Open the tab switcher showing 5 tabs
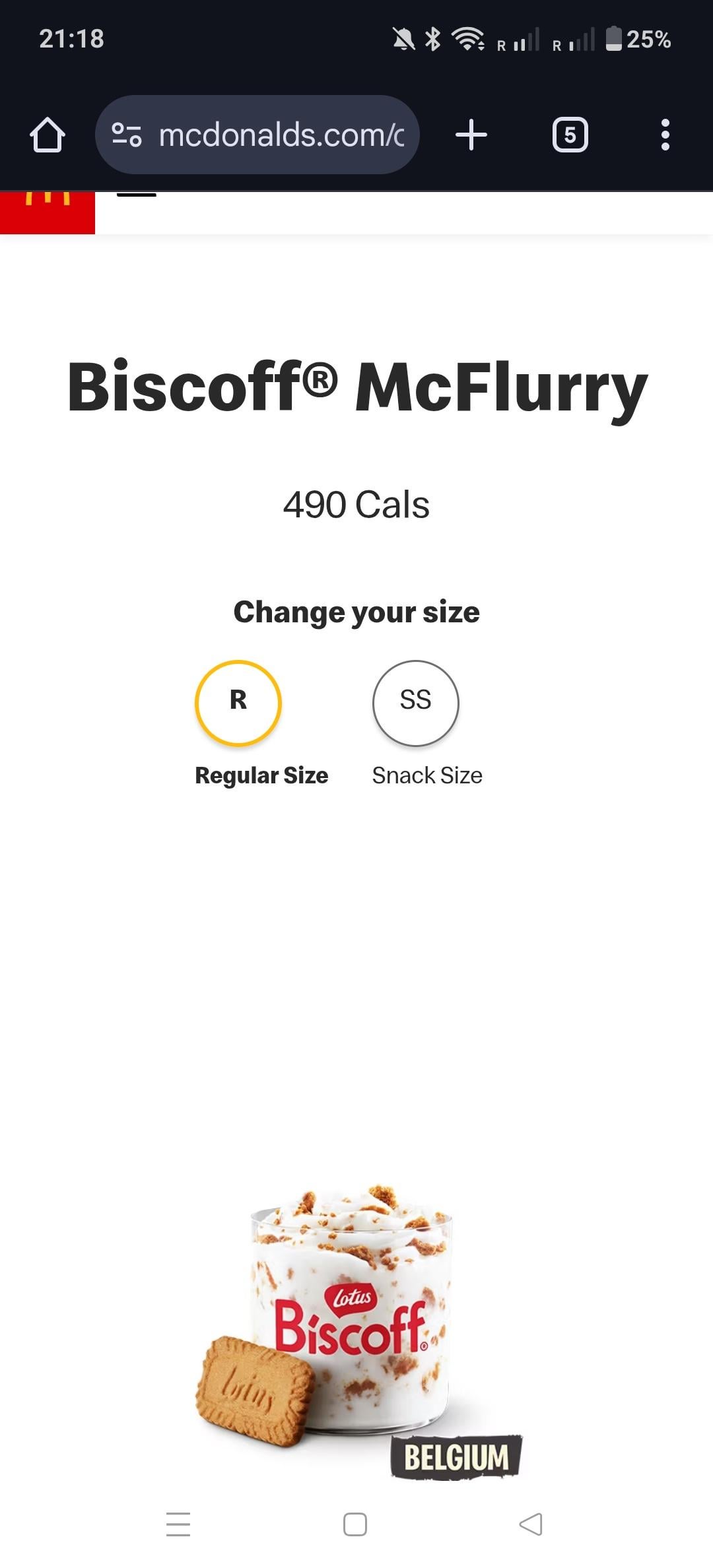This screenshot has width=713, height=1568. click(x=570, y=135)
